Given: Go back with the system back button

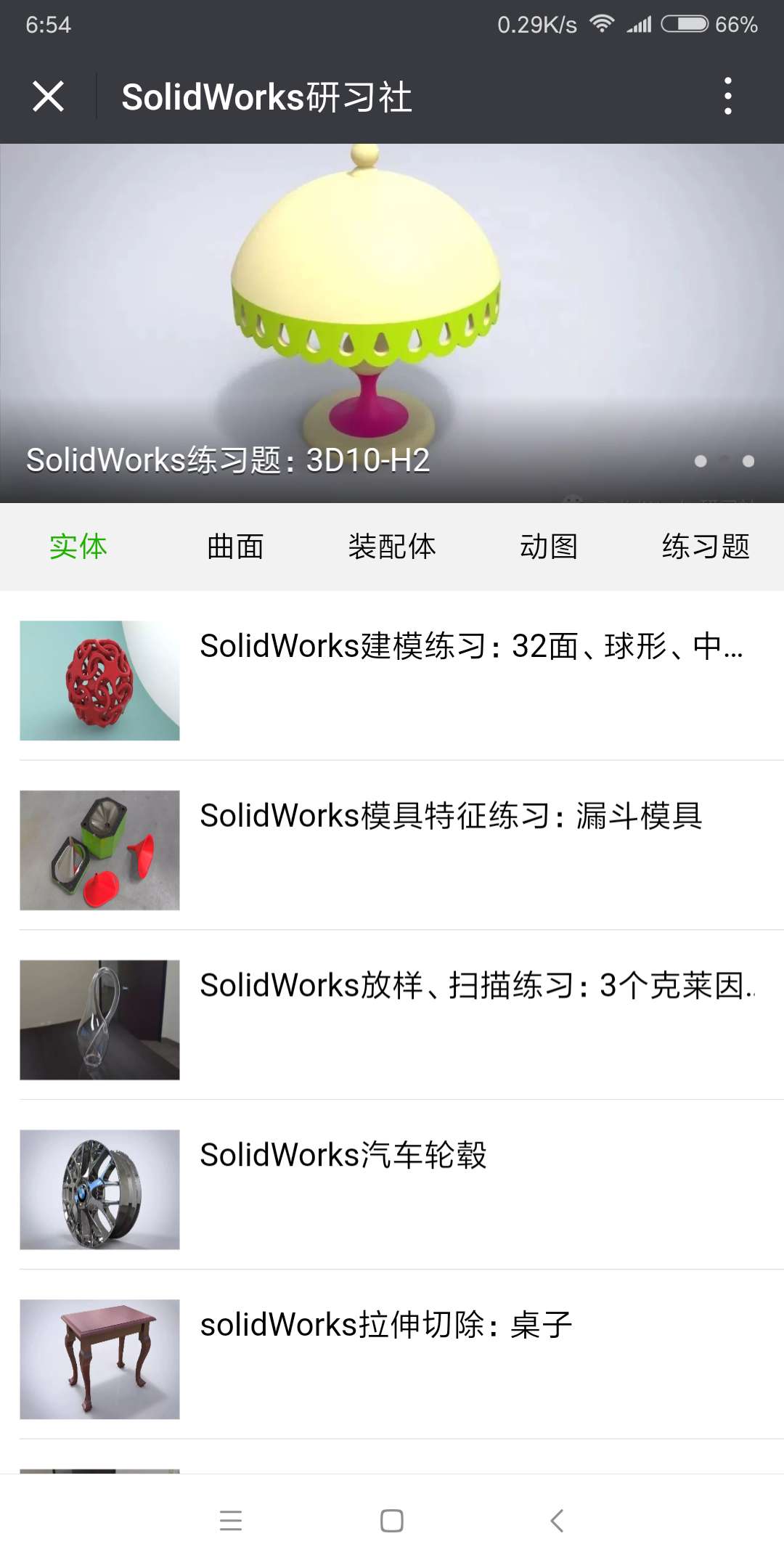Looking at the screenshot, I should tap(557, 1520).
